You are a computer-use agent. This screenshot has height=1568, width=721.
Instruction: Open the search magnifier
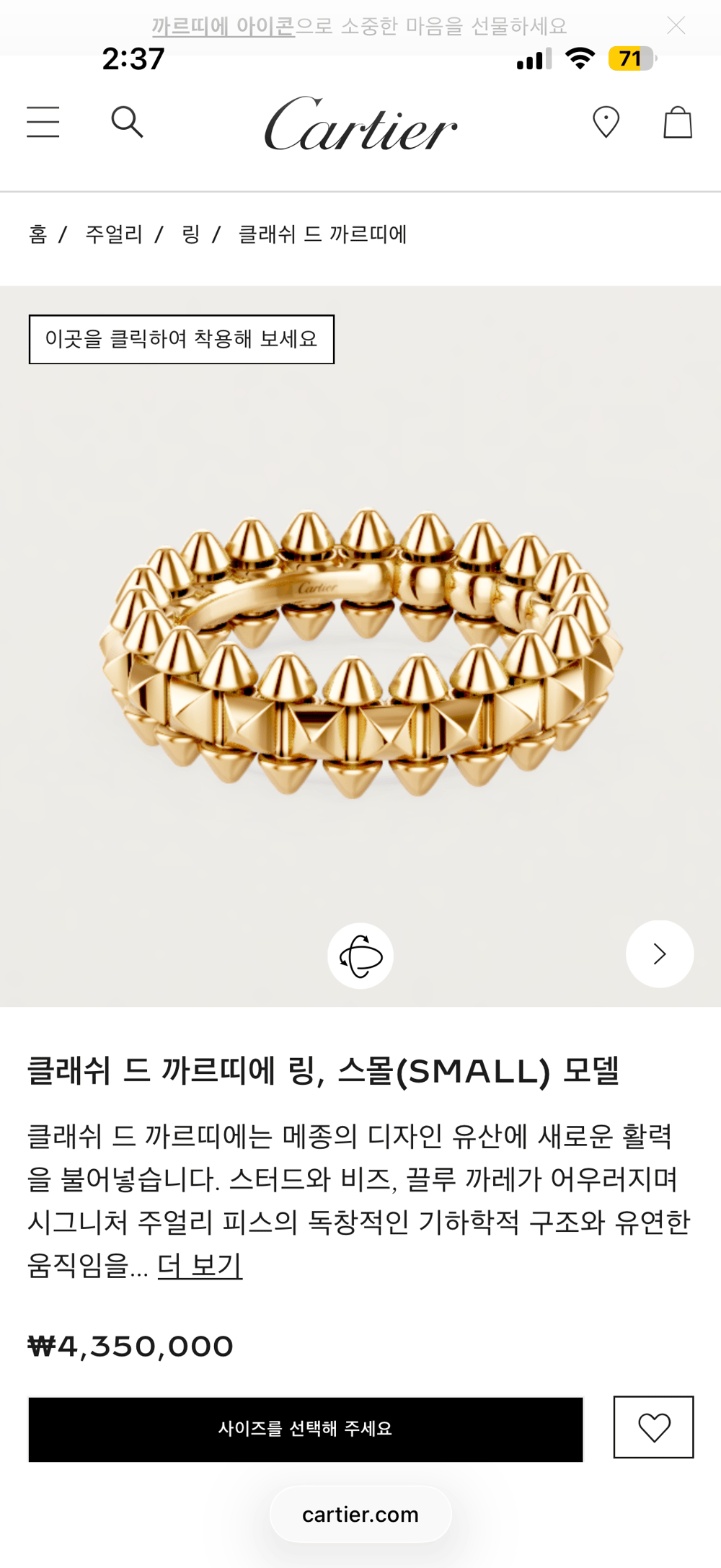pyautogui.click(x=127, y=122)
